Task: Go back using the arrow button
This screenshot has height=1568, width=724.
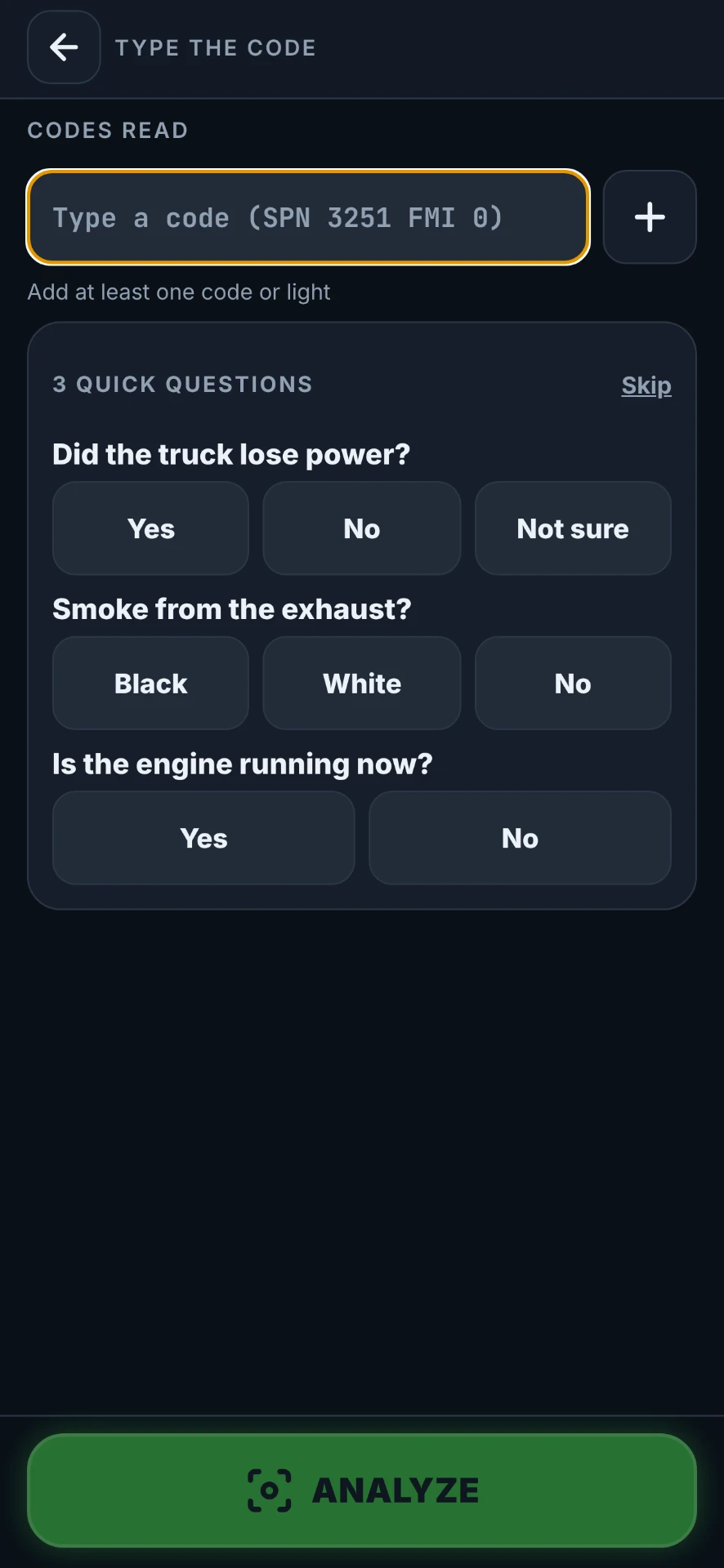Action: (64, 47)
